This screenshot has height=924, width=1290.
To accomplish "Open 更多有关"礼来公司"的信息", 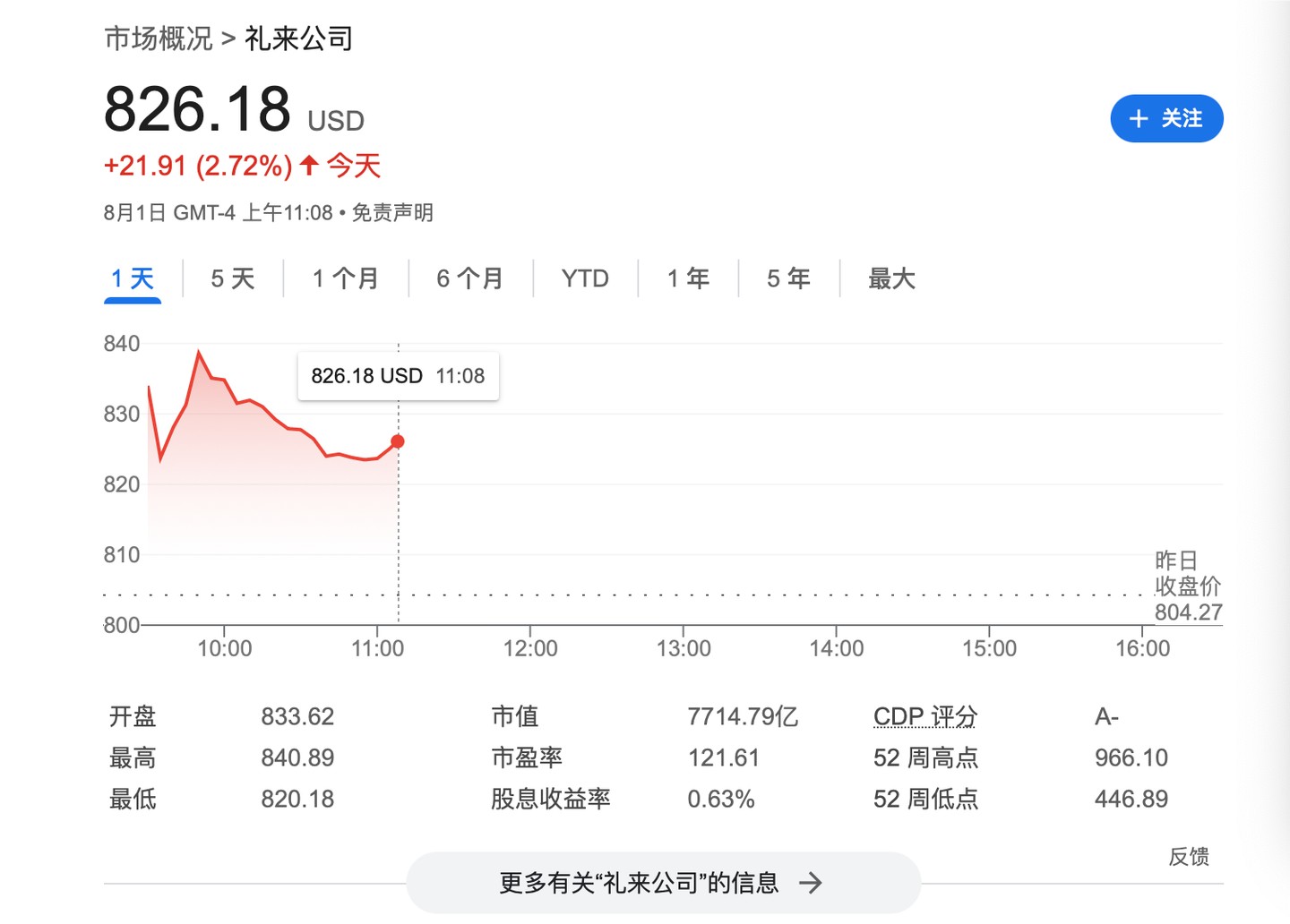I will click(x=663, y=883).
